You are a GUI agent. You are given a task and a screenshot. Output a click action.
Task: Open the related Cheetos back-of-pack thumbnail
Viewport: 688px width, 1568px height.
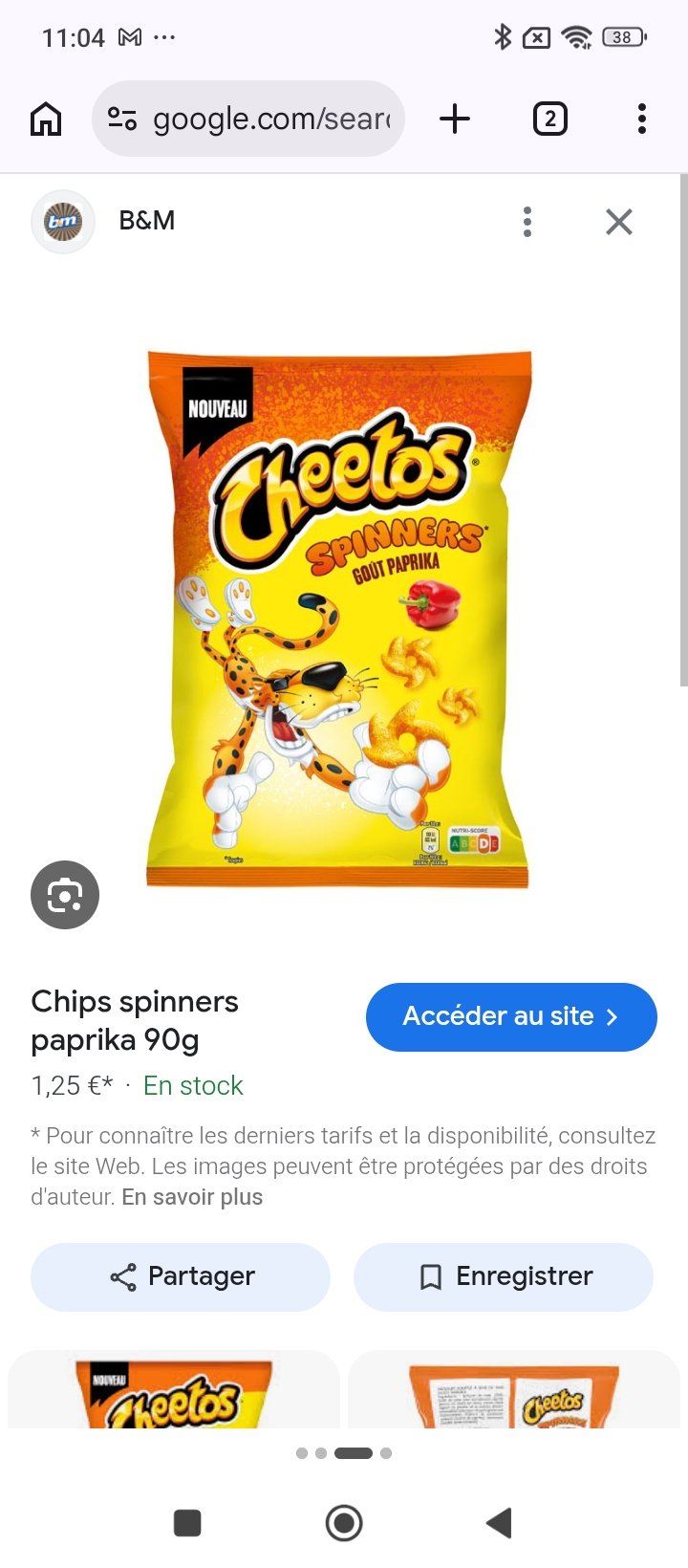pos(514,1390)
